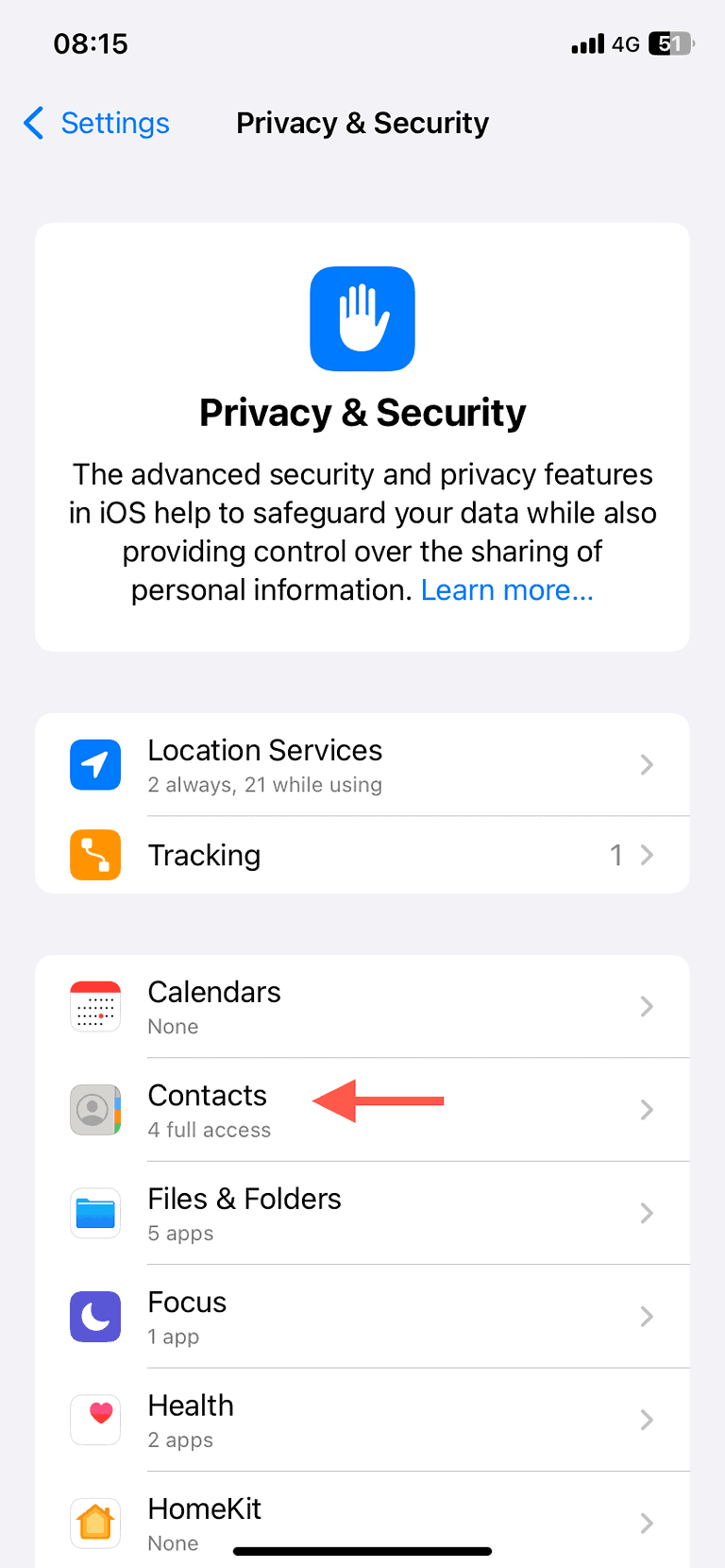Return via the Settings back button
The image size is (725, 1568).
(x=95, y=123)
